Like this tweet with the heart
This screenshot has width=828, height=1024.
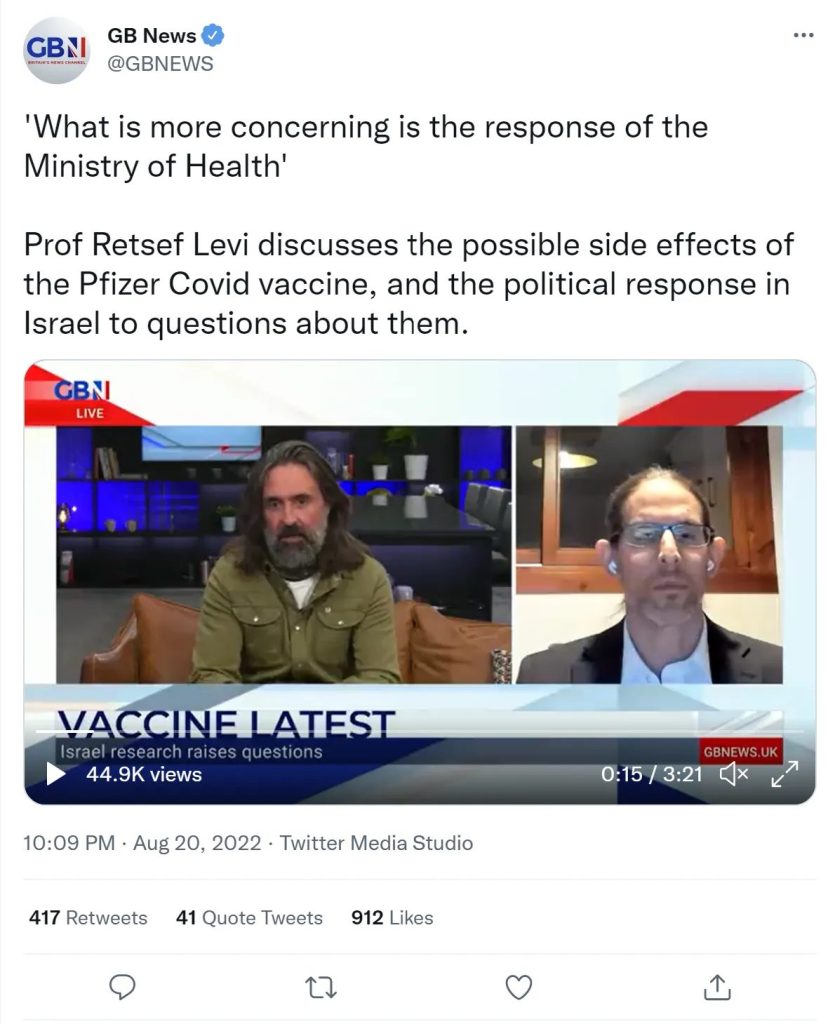(x=518, y=987)
